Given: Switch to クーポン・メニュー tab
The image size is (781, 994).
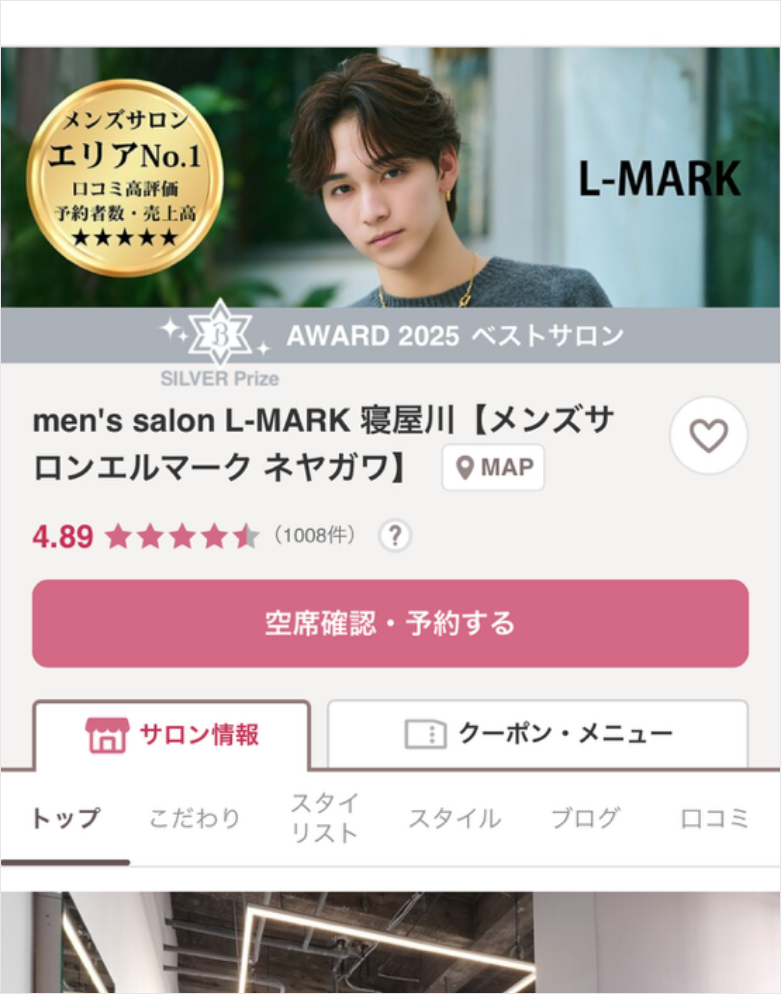Looking at the screenshot, I should tap(538, 735).
